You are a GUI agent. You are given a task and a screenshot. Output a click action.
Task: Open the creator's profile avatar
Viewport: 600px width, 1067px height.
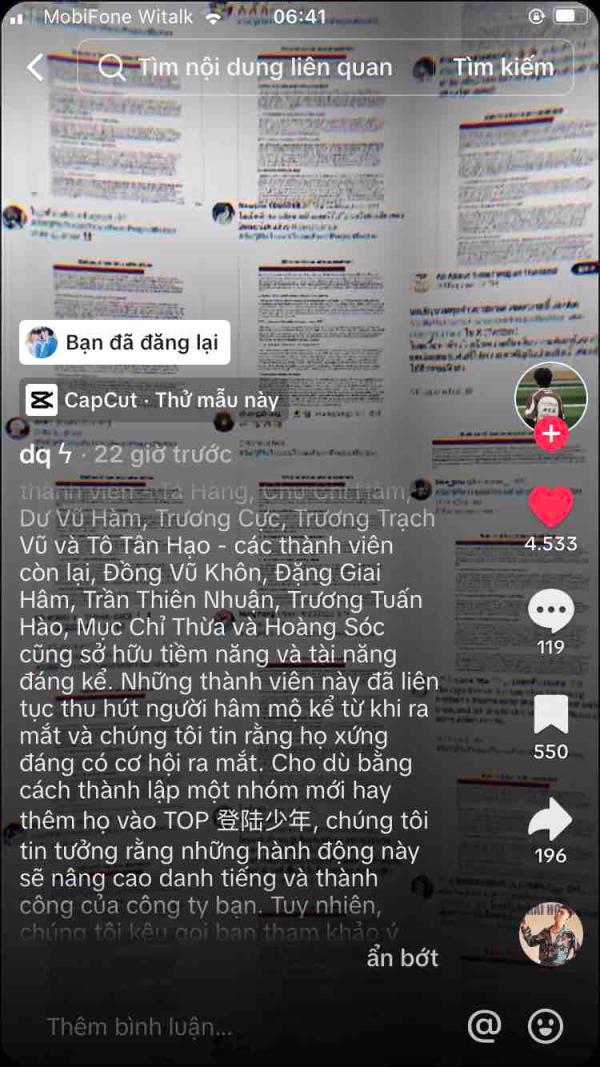tap(550, 396)
